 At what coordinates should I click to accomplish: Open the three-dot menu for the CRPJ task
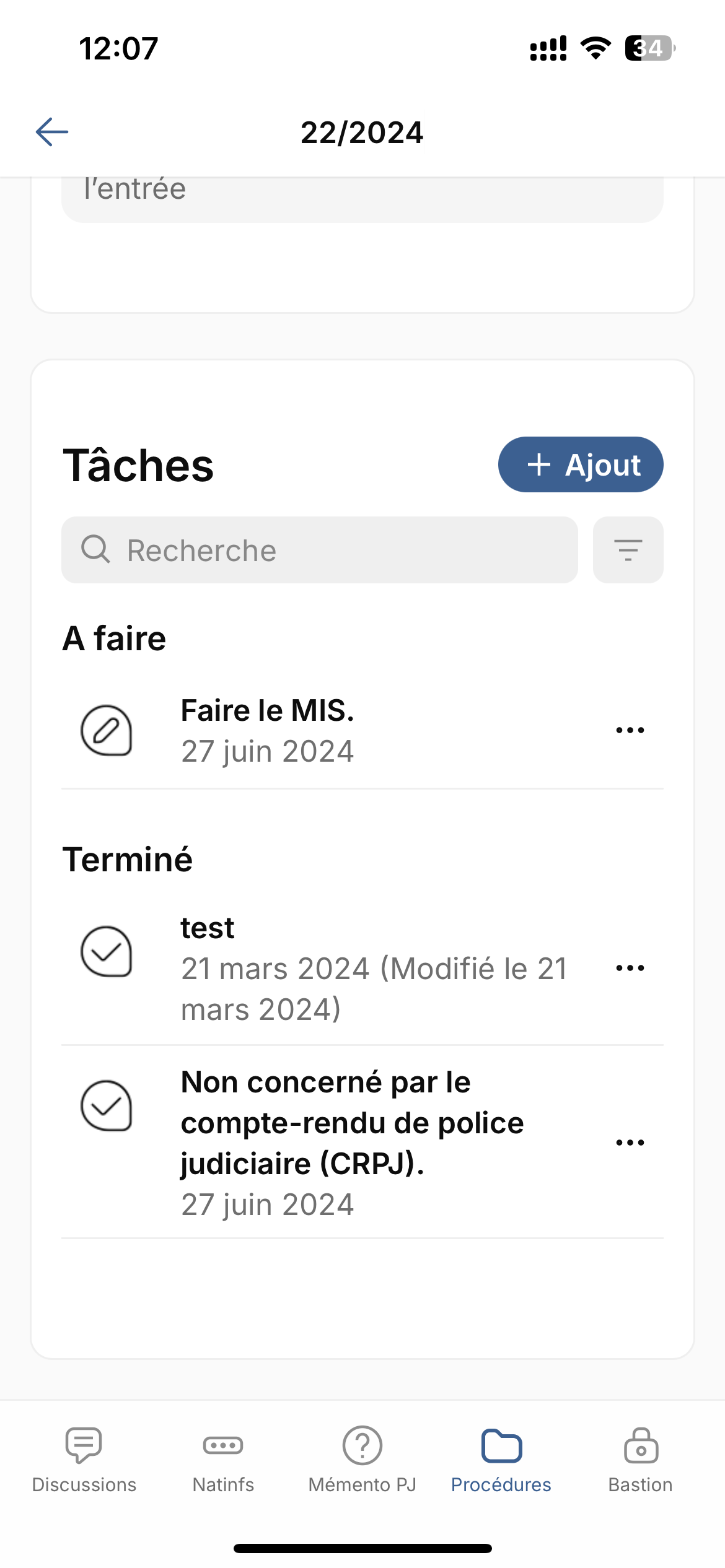(x=630, y=1143)
